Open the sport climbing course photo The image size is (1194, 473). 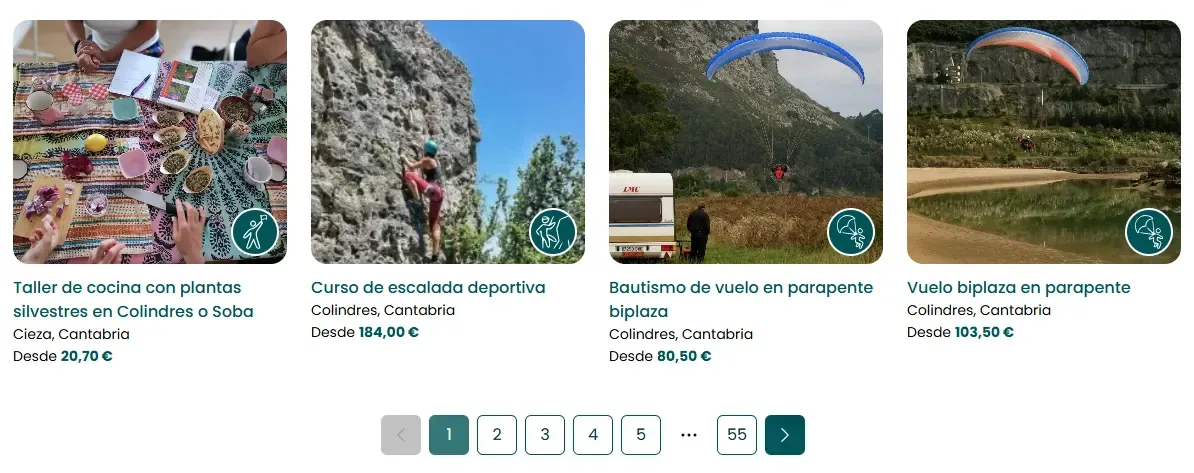(448, 142)
